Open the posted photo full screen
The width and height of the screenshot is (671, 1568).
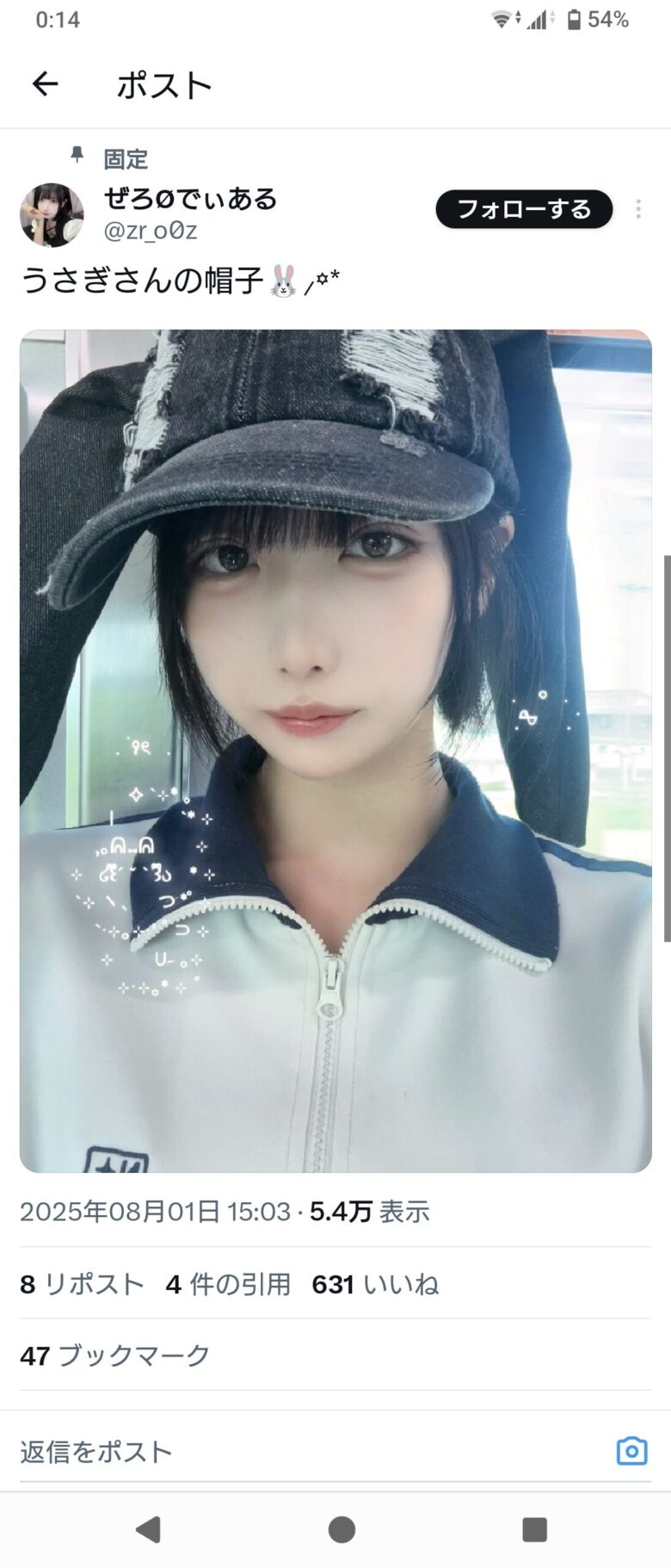[335, 750]
